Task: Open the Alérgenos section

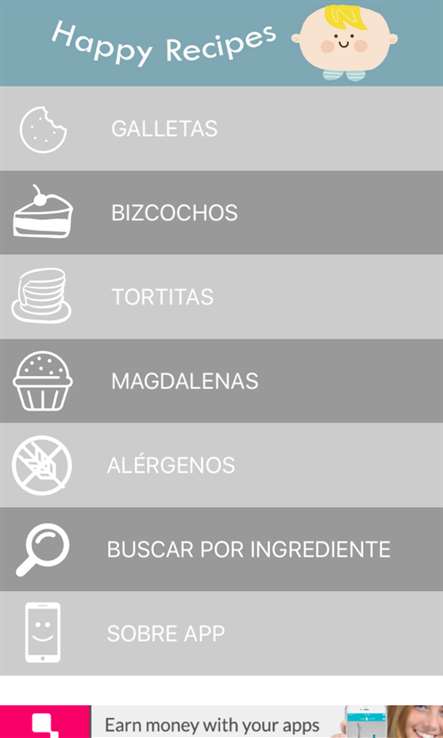Action: (221, 465)
